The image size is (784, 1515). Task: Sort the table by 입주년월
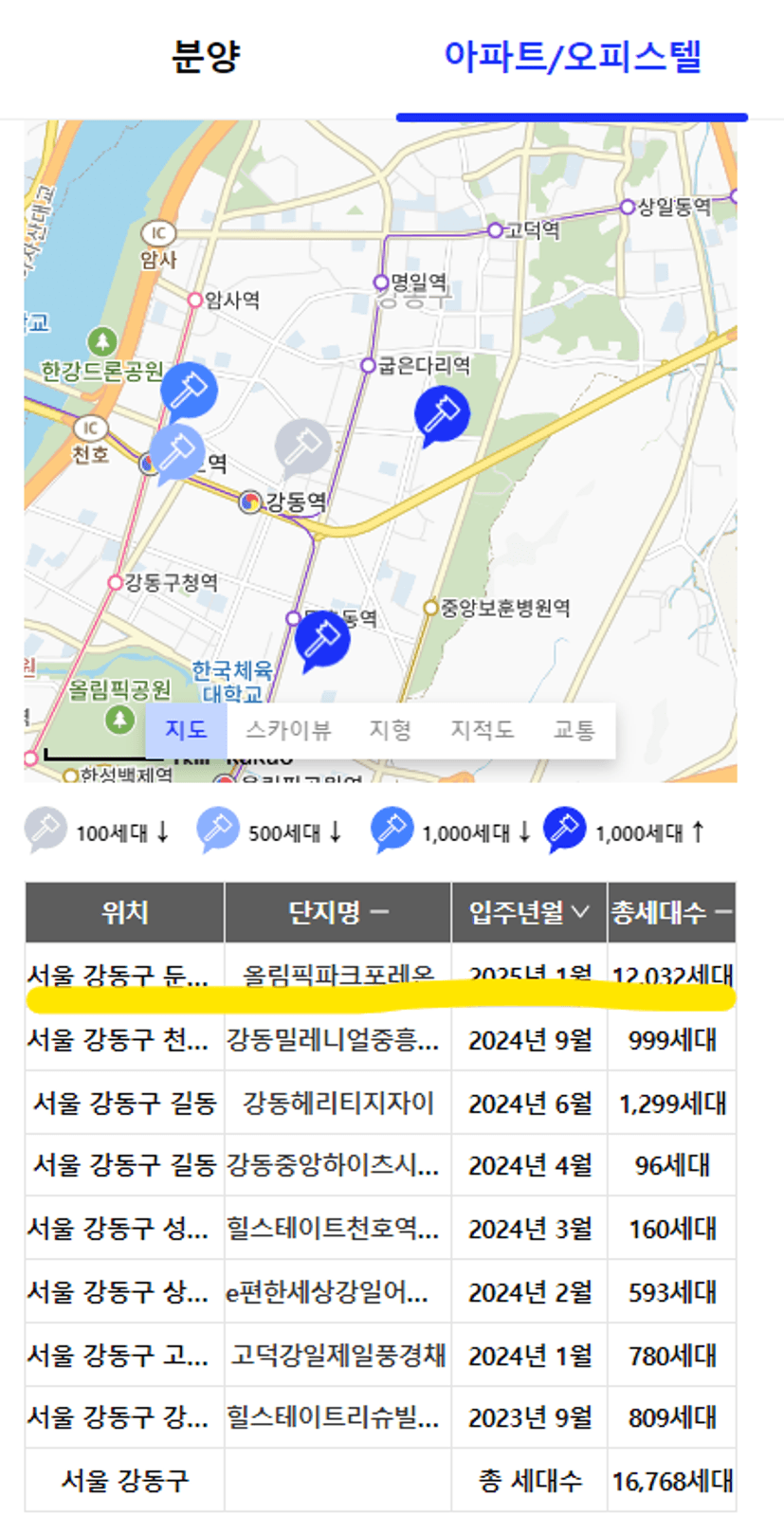pyautogui.click(x=529, y=912)
